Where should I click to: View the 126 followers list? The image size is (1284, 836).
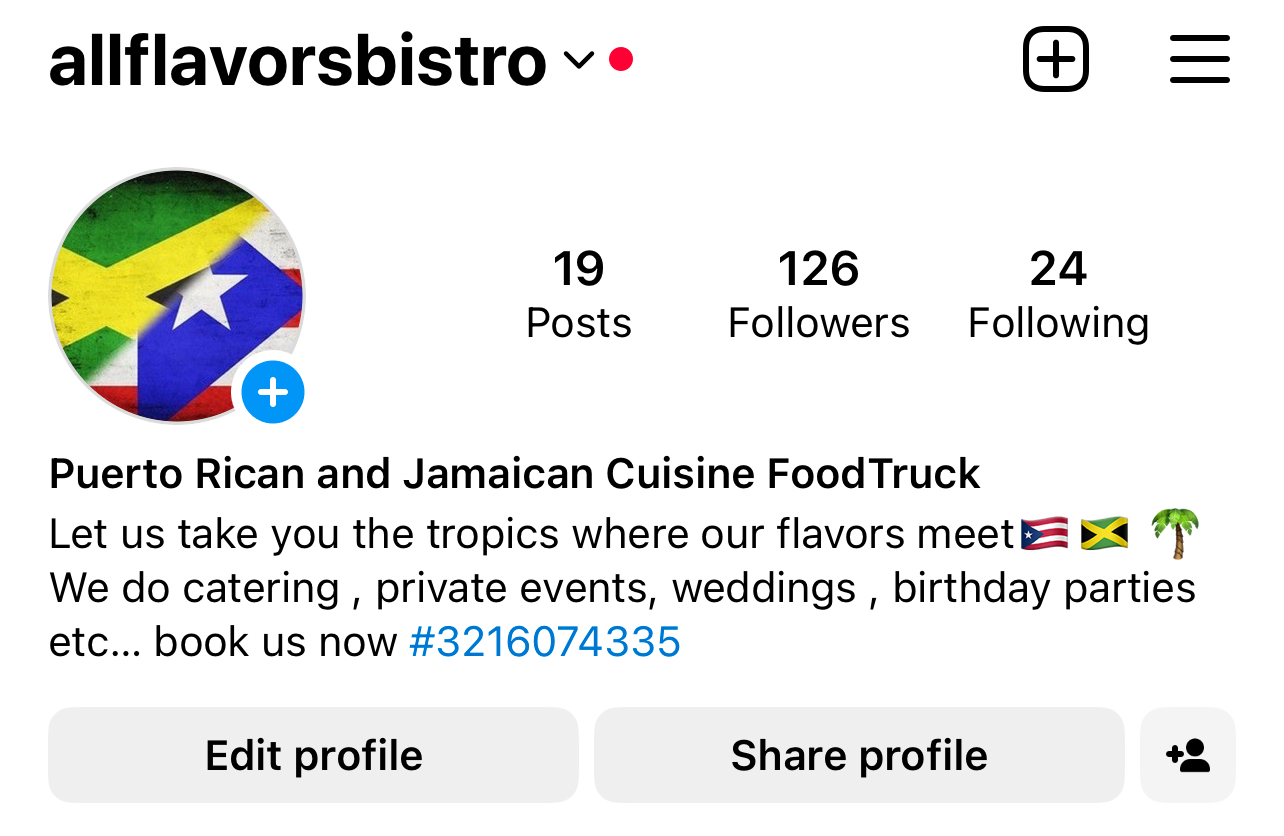pyautogui.click(x=818, y=295)
